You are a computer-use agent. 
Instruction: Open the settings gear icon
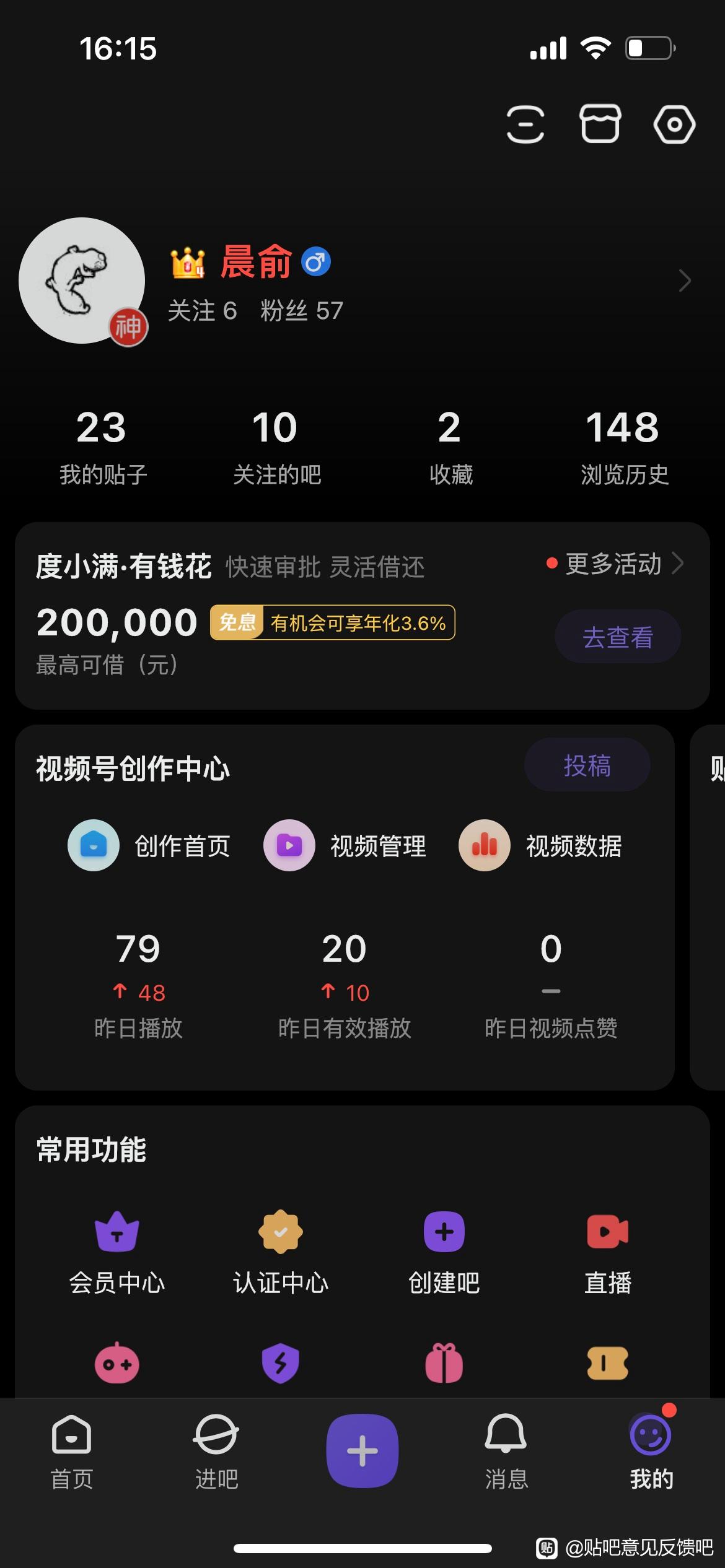tap(674, 124)
